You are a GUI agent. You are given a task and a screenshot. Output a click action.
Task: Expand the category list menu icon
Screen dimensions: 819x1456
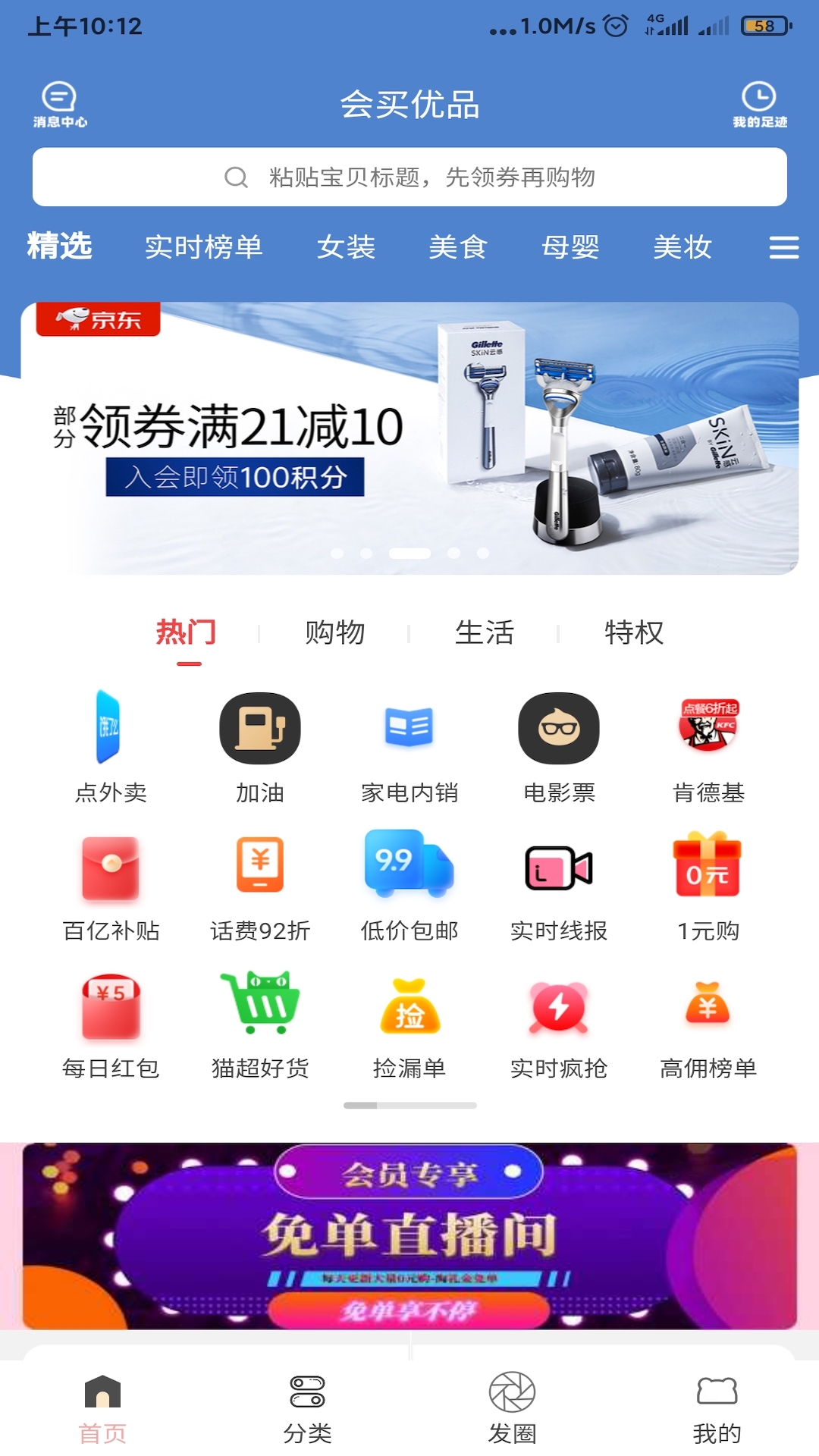point(783,247)
